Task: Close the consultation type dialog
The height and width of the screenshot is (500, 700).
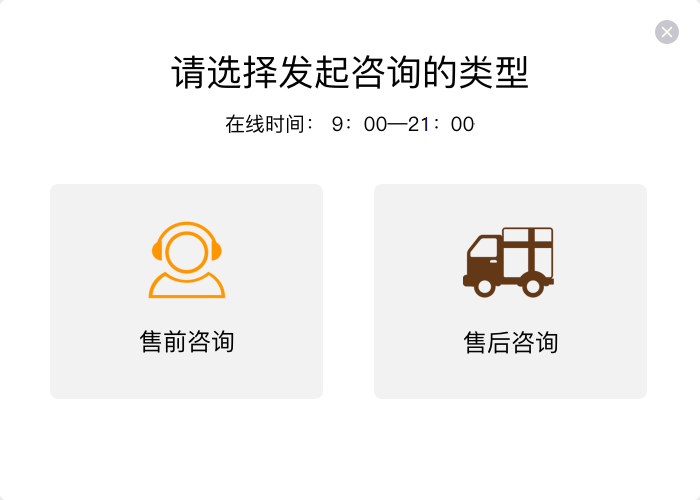Action: (x=667, y=32)
